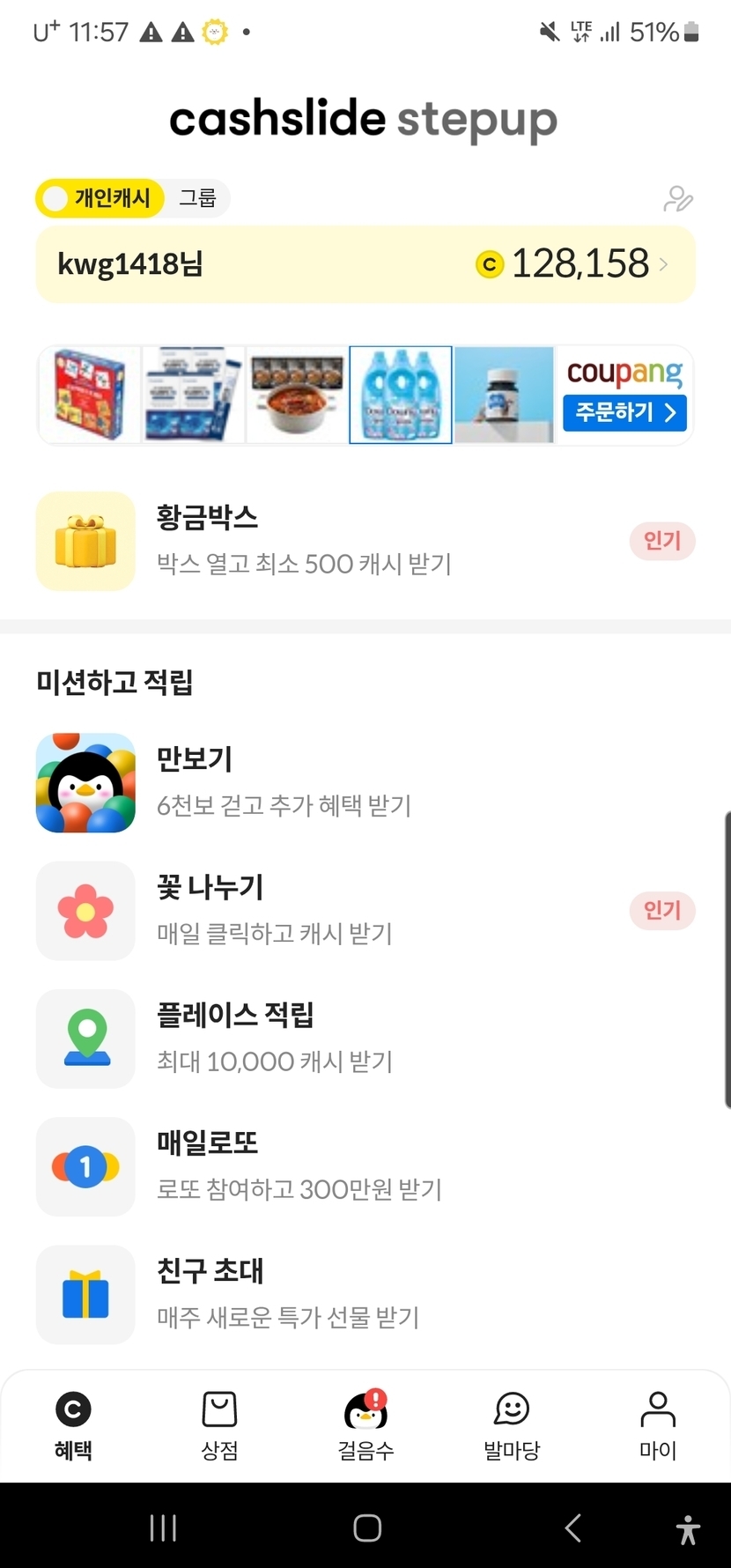
Task: Switch to the 상점 tab
Action: (219, 1425)
